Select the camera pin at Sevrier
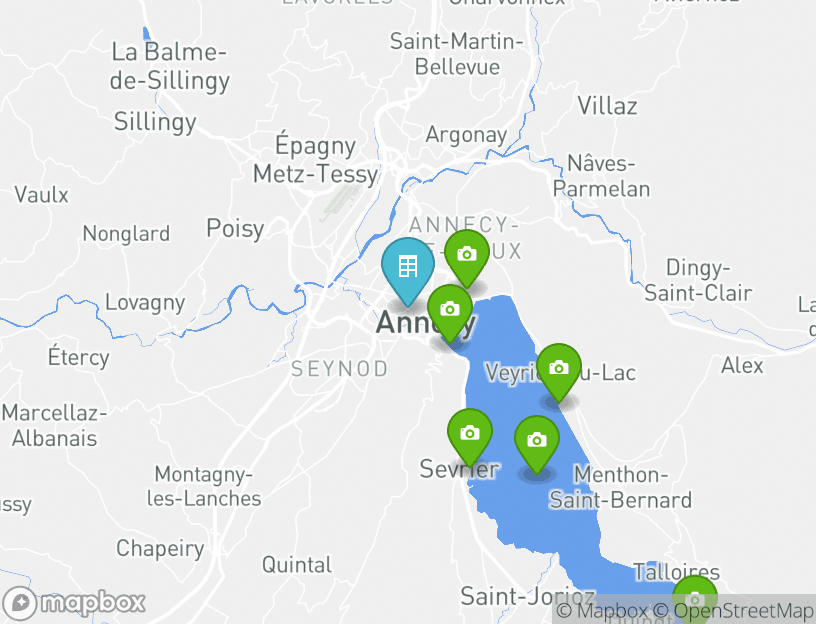This screenshot has height=624, width=816. click(x=470, y=433)
